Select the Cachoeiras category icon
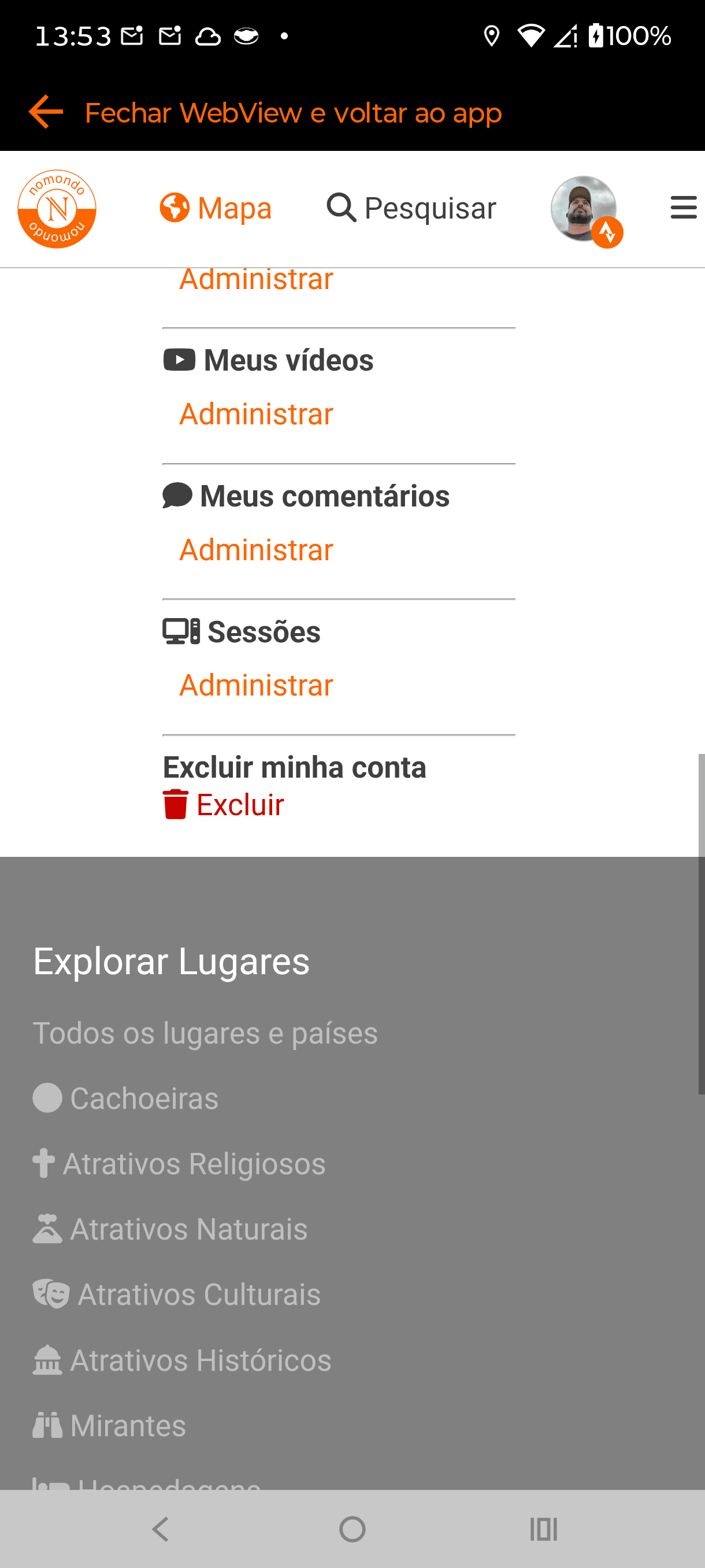This screenshot has width=705, height=1568. (46, 1098)
